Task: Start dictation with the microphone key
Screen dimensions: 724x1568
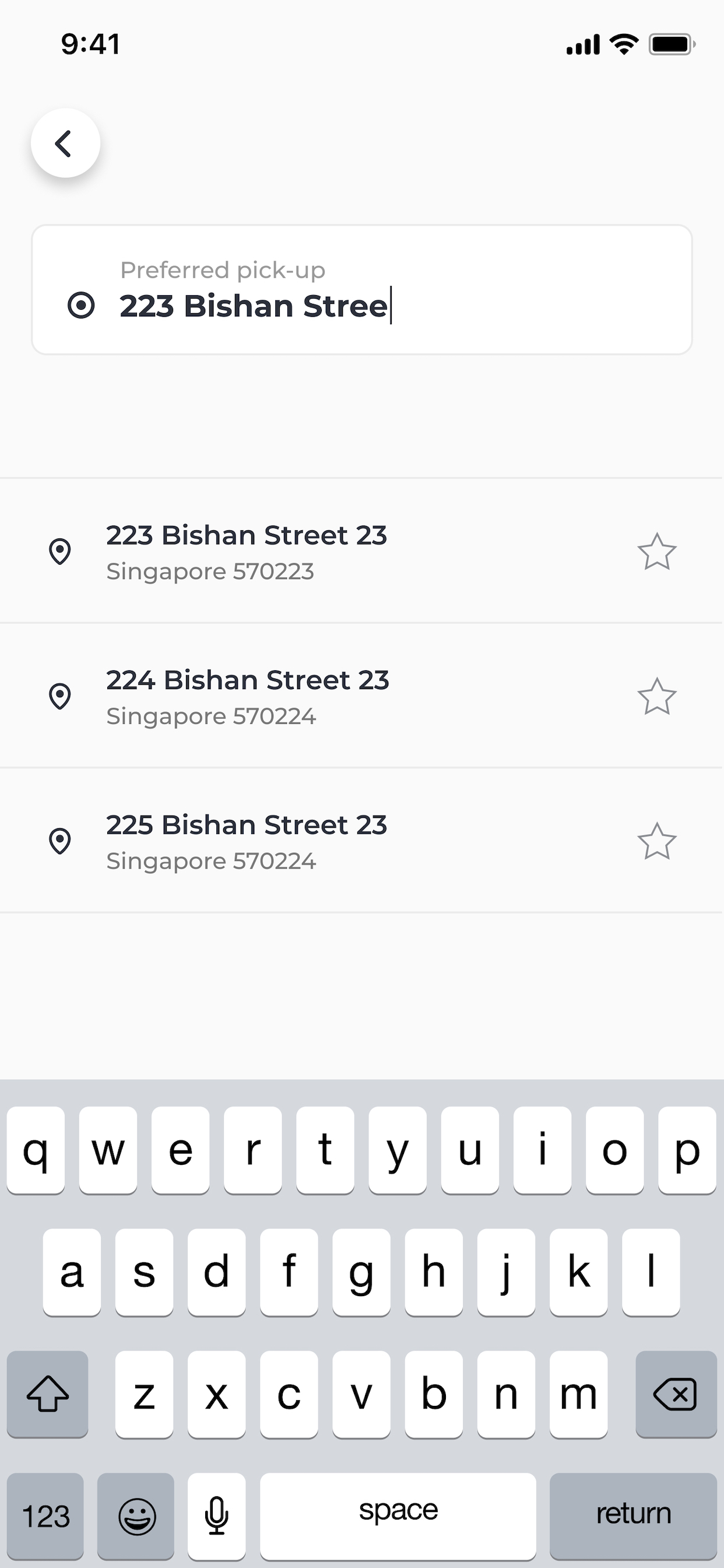Action: [217, 1515]
